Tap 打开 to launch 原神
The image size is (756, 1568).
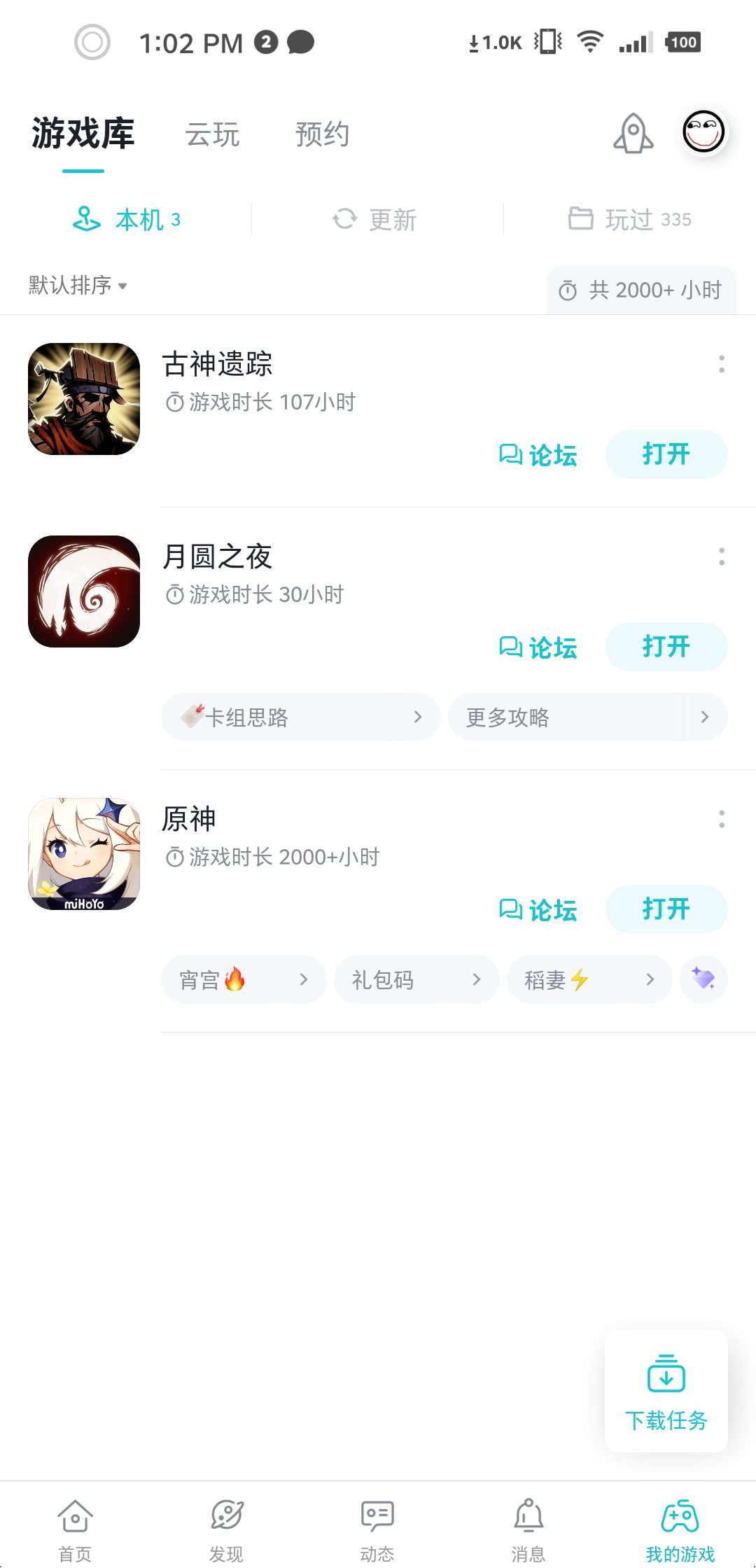(x=666, y=909)
